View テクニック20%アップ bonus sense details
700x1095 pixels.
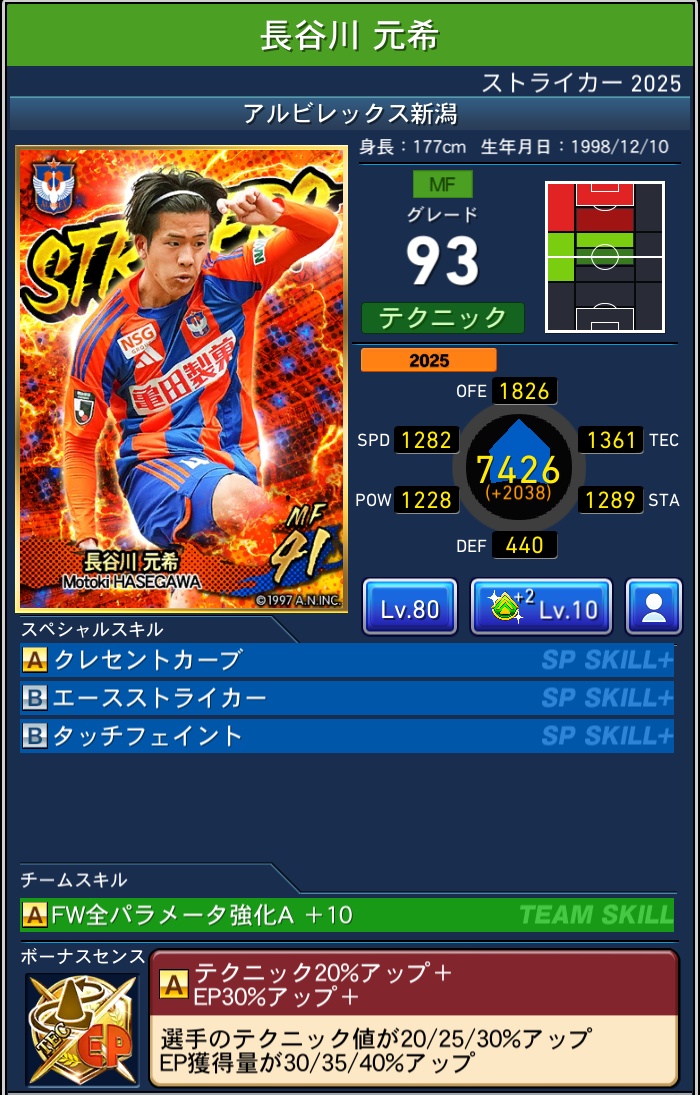coord(413,1015)
